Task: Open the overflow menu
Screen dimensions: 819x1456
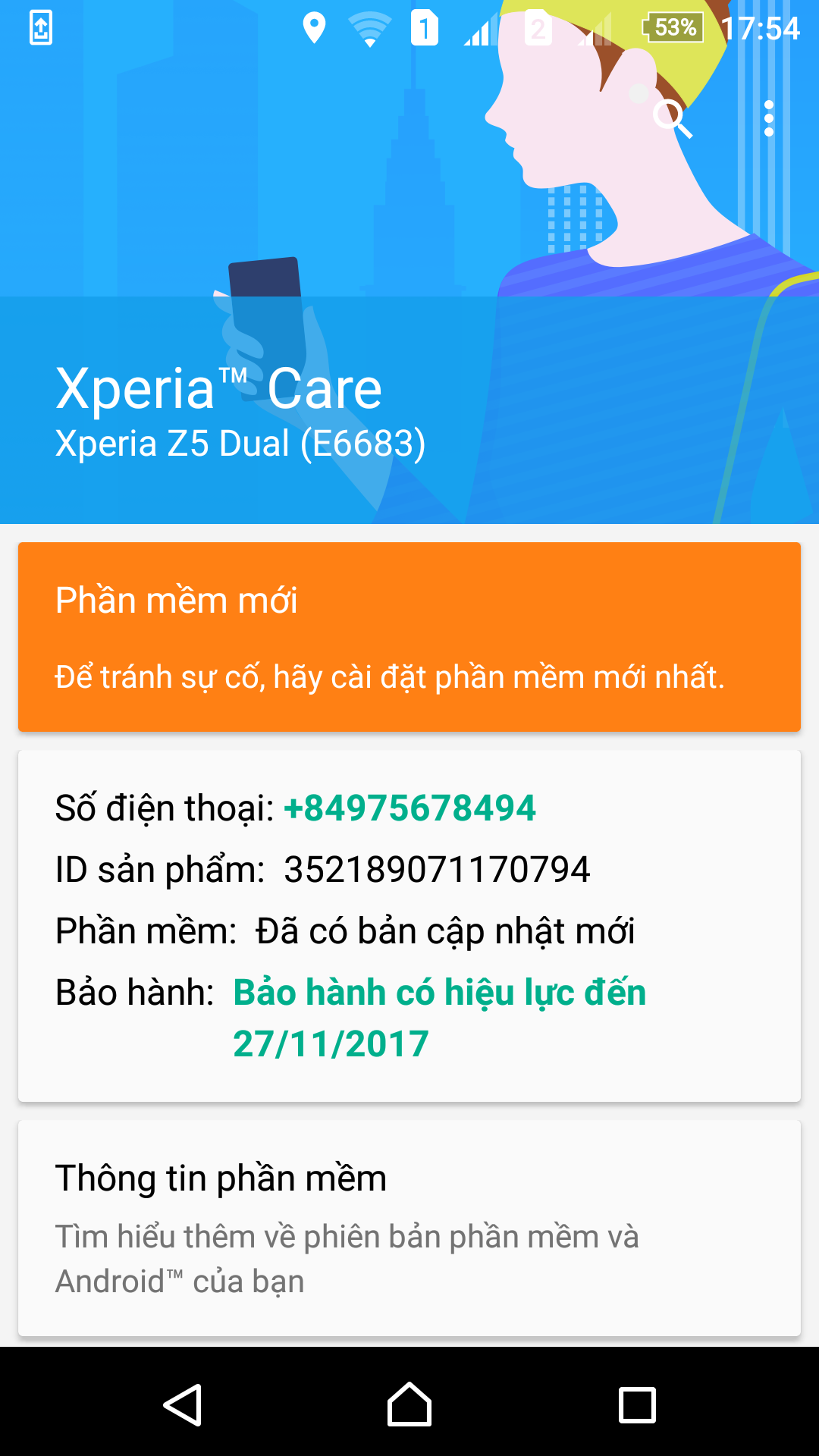Action: pos(769,119)
